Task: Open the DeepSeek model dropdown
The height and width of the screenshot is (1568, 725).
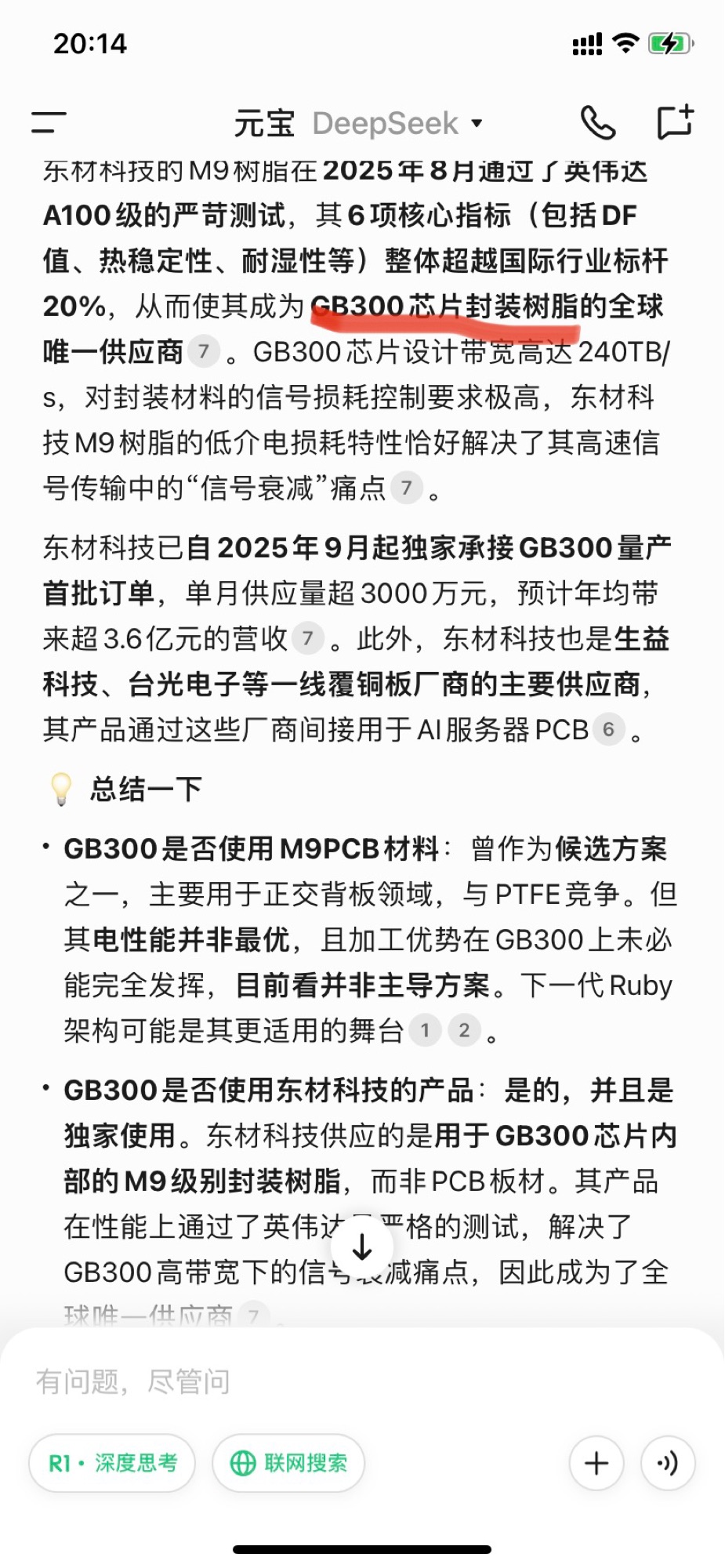Action: (x=397, y=123)
